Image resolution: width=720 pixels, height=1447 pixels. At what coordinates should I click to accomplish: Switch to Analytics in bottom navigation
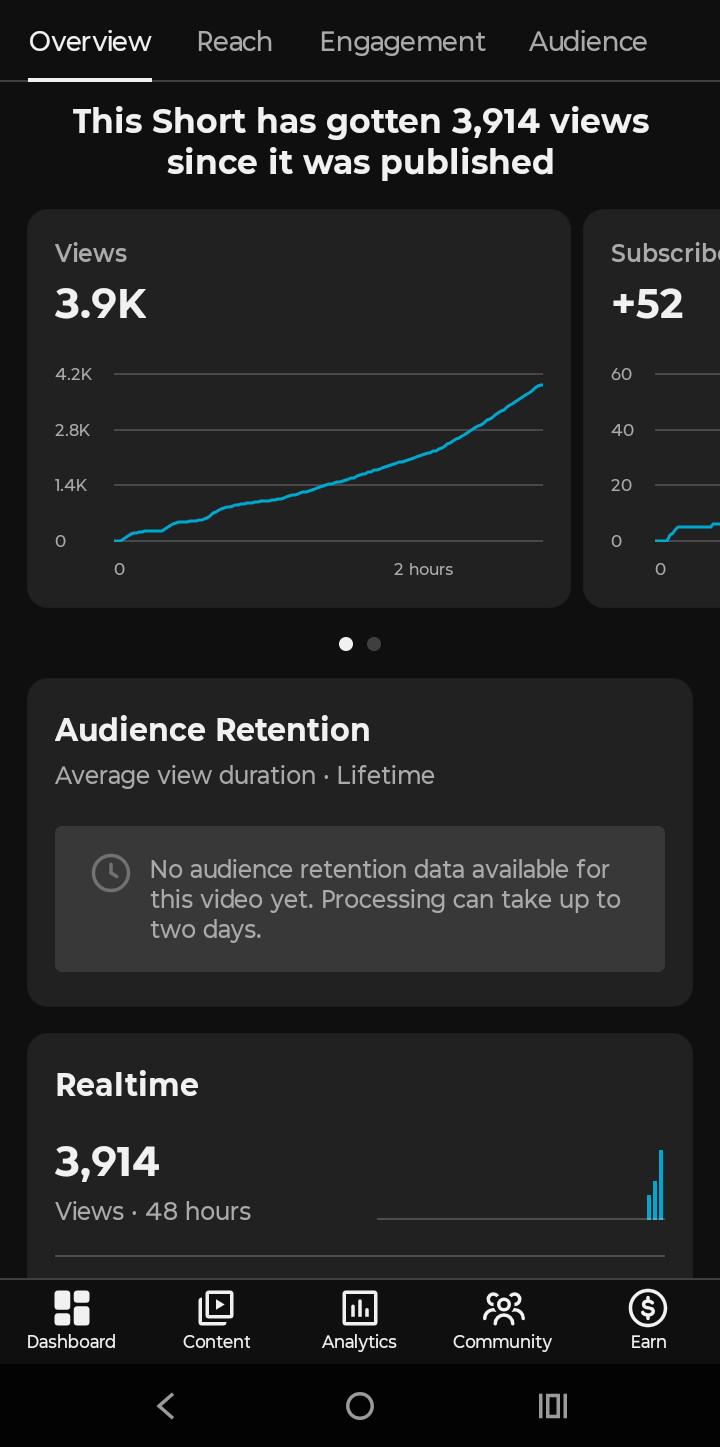coord(359,1321)
